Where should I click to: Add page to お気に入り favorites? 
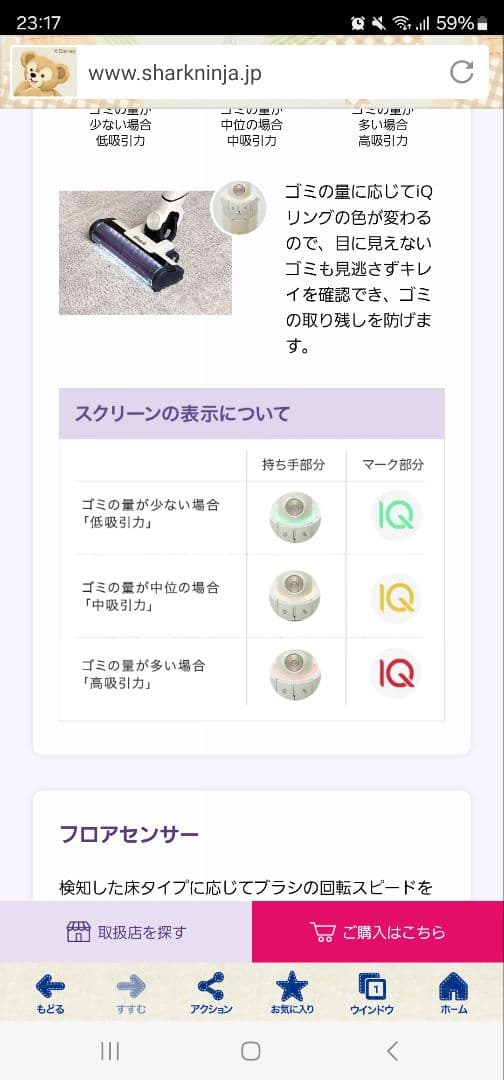coord(292,993)
